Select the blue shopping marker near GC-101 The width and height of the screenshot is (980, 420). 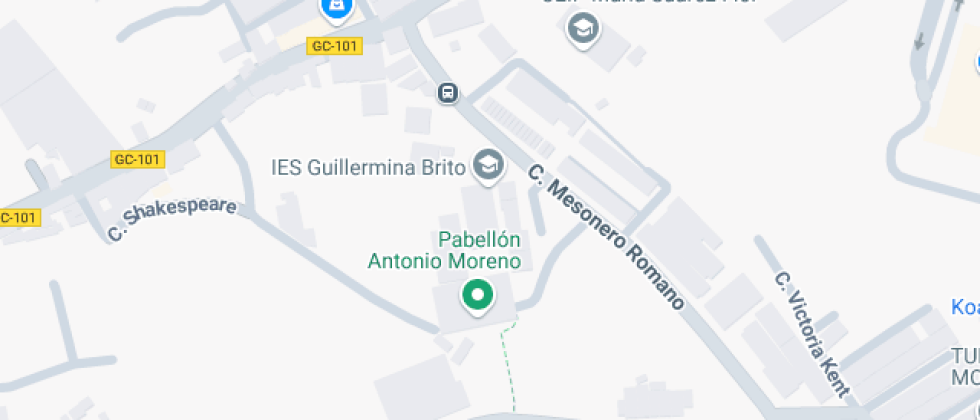click(337, 6)
